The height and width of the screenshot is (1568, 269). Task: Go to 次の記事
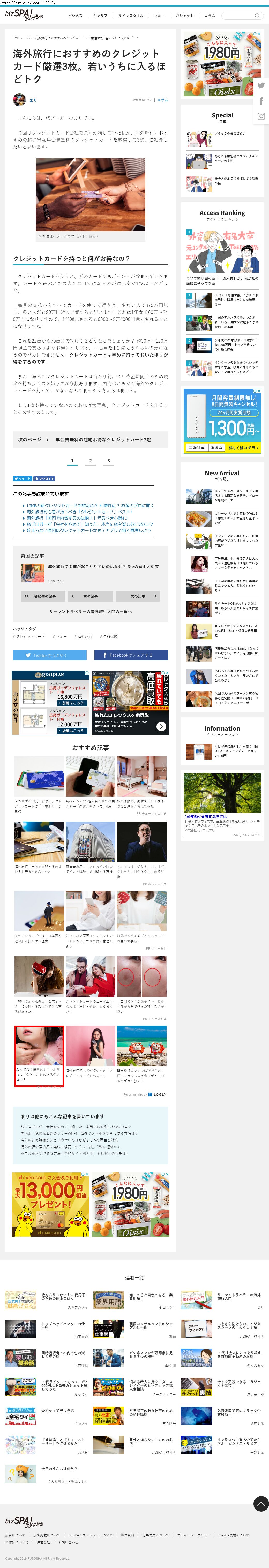click(139, 596)
